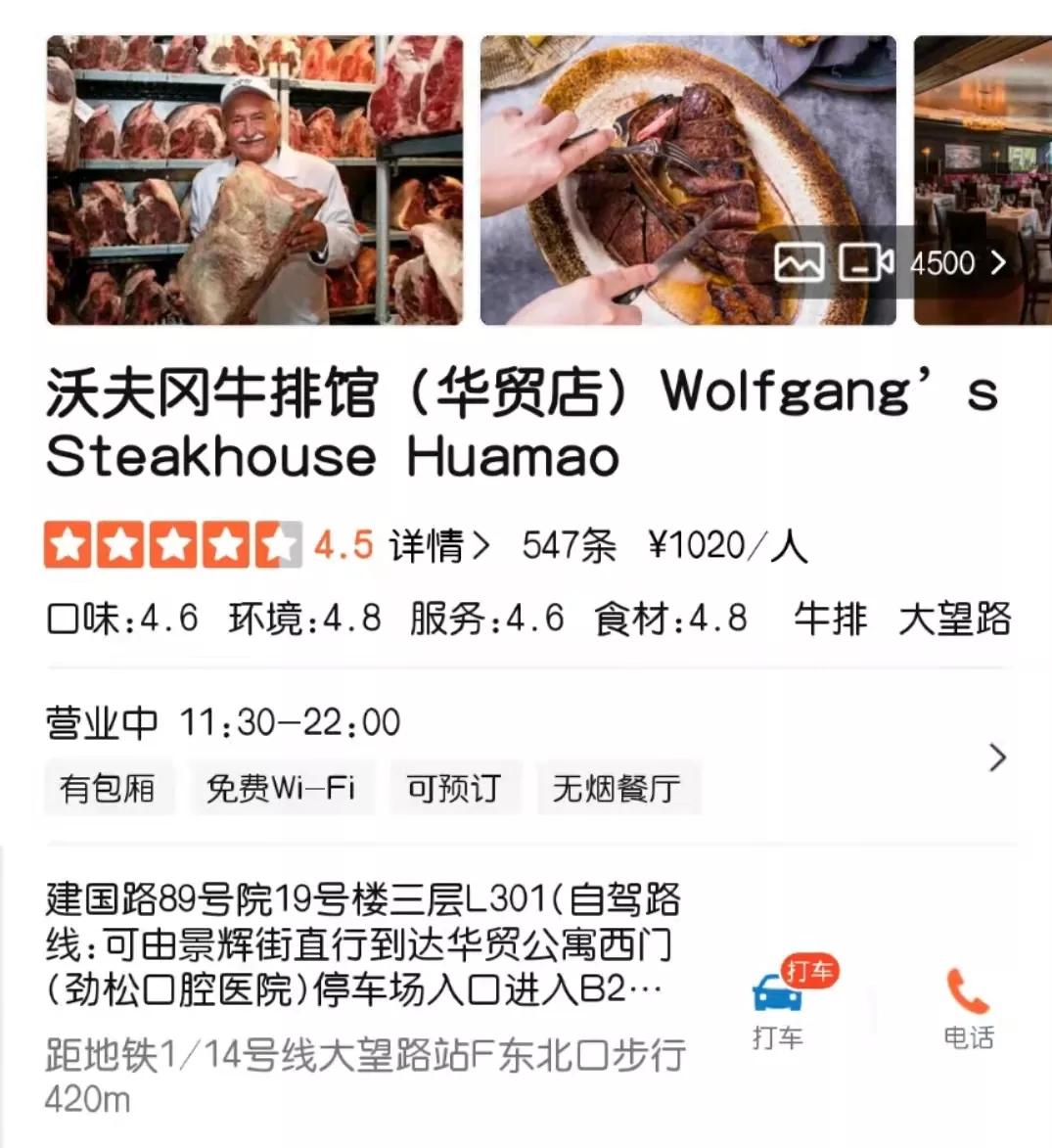Tap the 4.5 overall rating score
Image resolution: width=1052 pixels, height=1148 pixels.
point(344,546)
